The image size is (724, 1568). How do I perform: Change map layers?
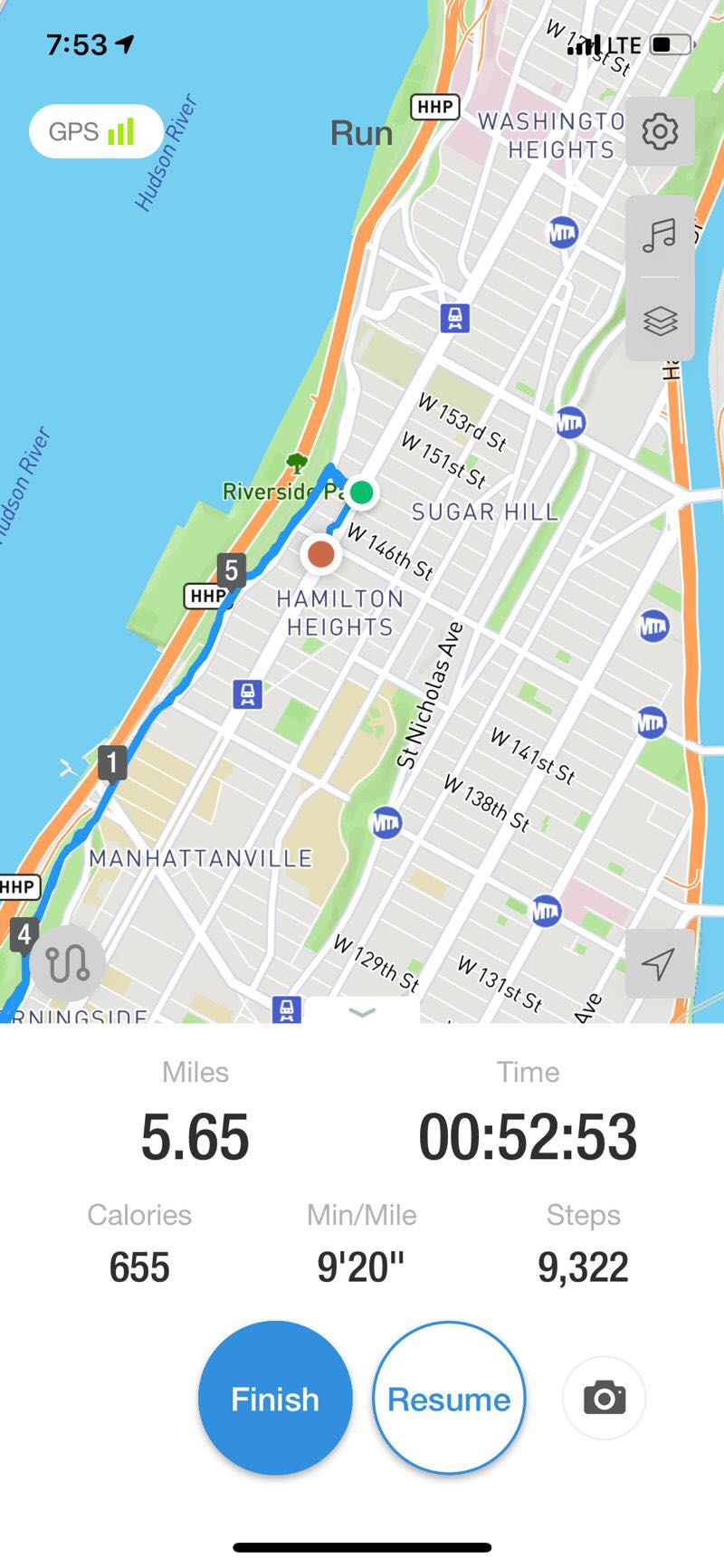click(660, 320)
